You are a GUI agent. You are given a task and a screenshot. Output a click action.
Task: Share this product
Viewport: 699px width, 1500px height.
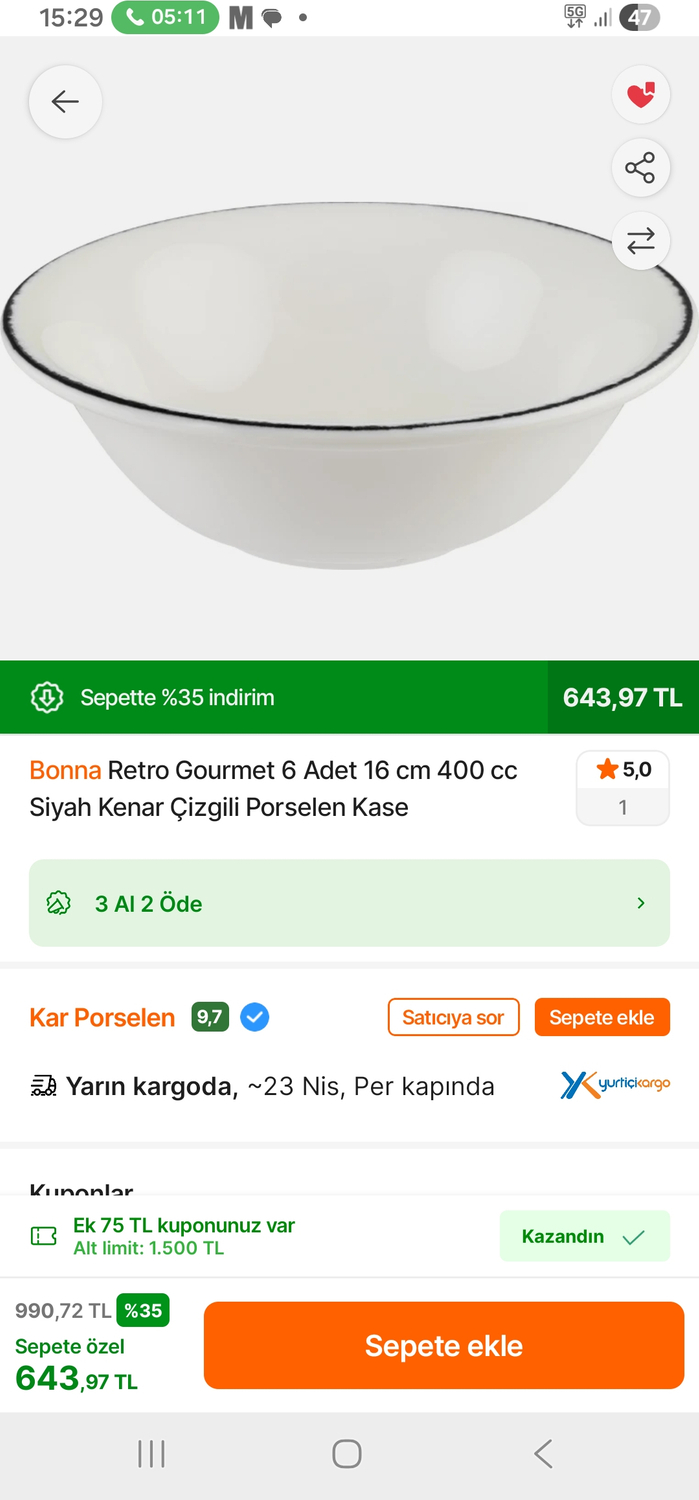point(640,167)
